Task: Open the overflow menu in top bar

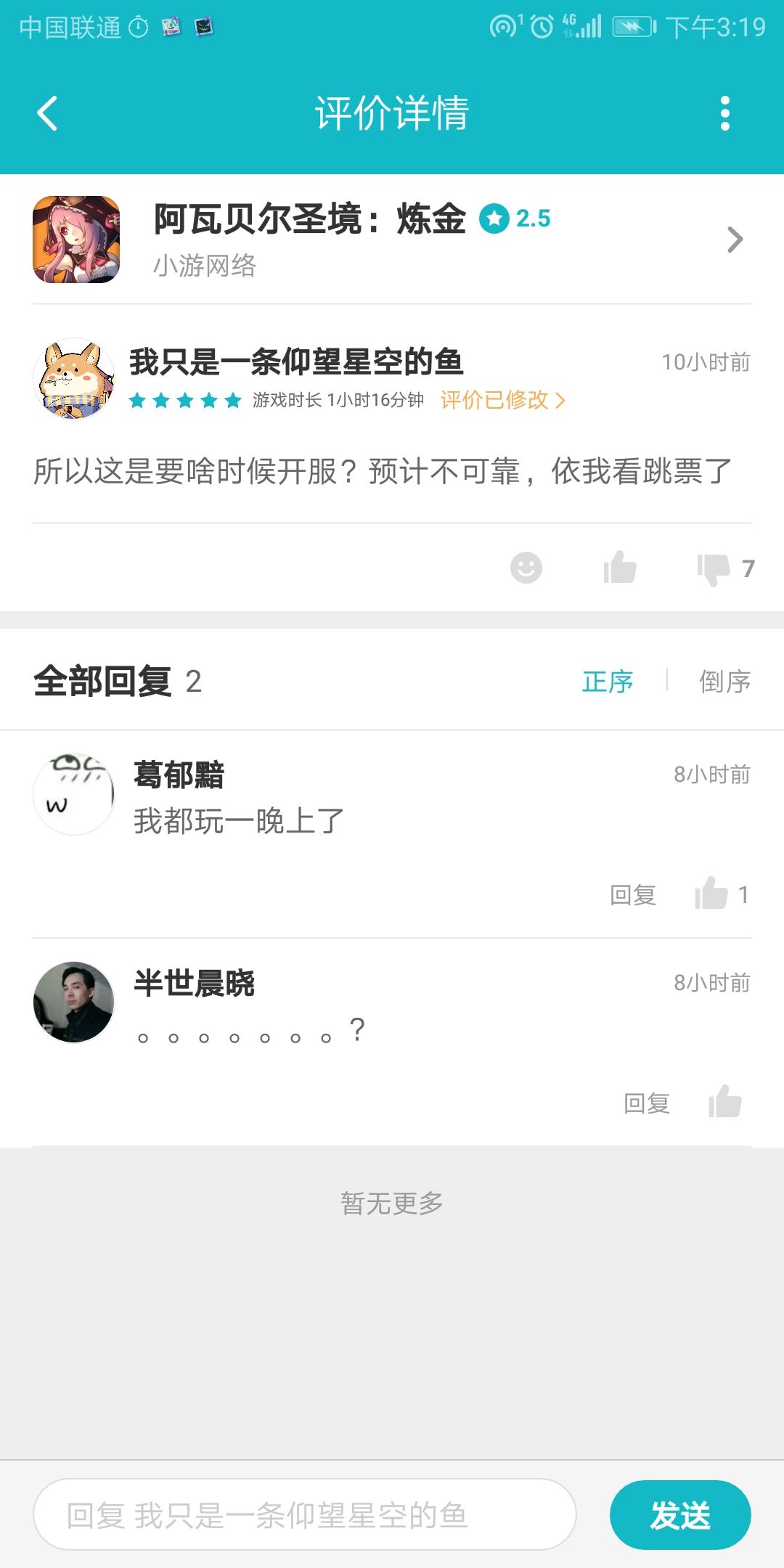Action: (x=724, y=114)
